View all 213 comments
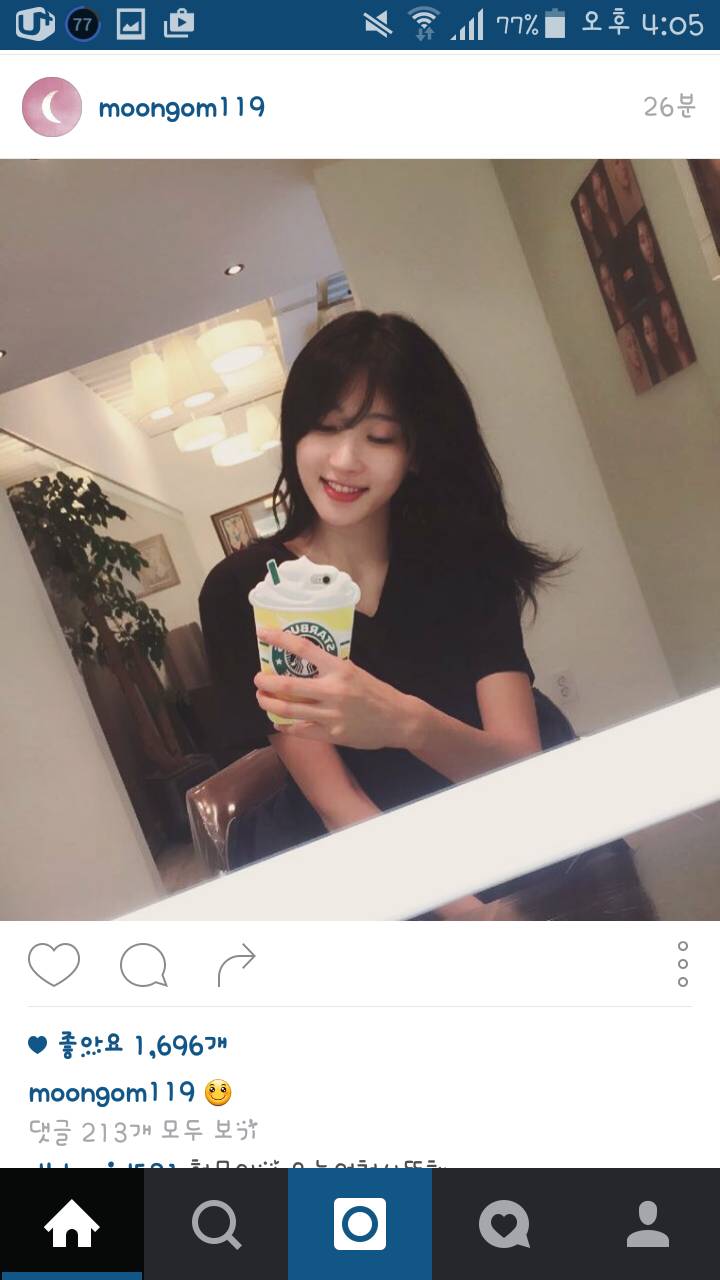The image size is (720, 1280). pos(143,1131)
